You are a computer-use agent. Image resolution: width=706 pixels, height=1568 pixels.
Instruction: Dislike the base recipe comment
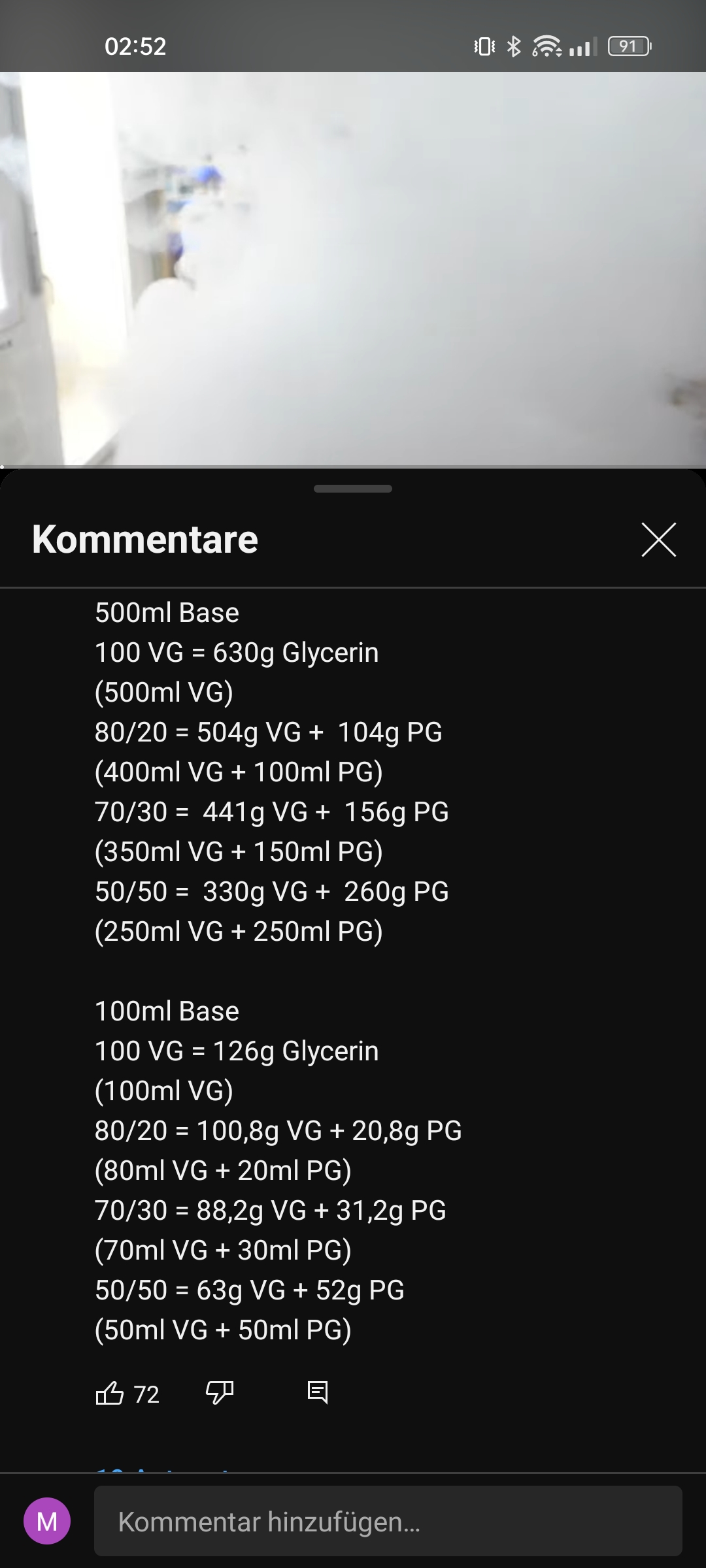pyautogui.click(x=220, y=1394)
